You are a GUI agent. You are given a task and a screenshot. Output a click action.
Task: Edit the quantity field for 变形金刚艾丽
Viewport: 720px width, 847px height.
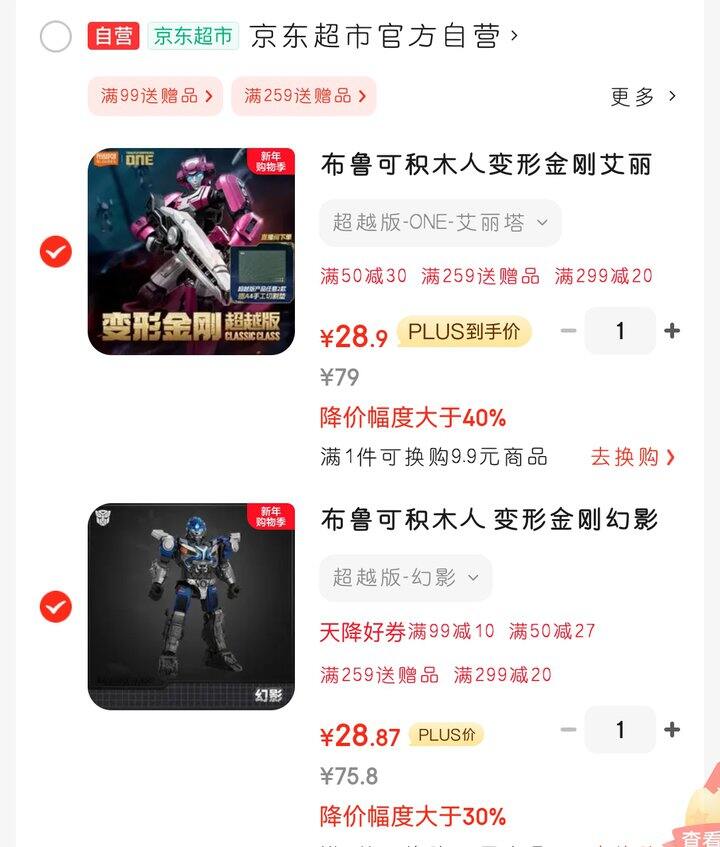click(620, 331)
